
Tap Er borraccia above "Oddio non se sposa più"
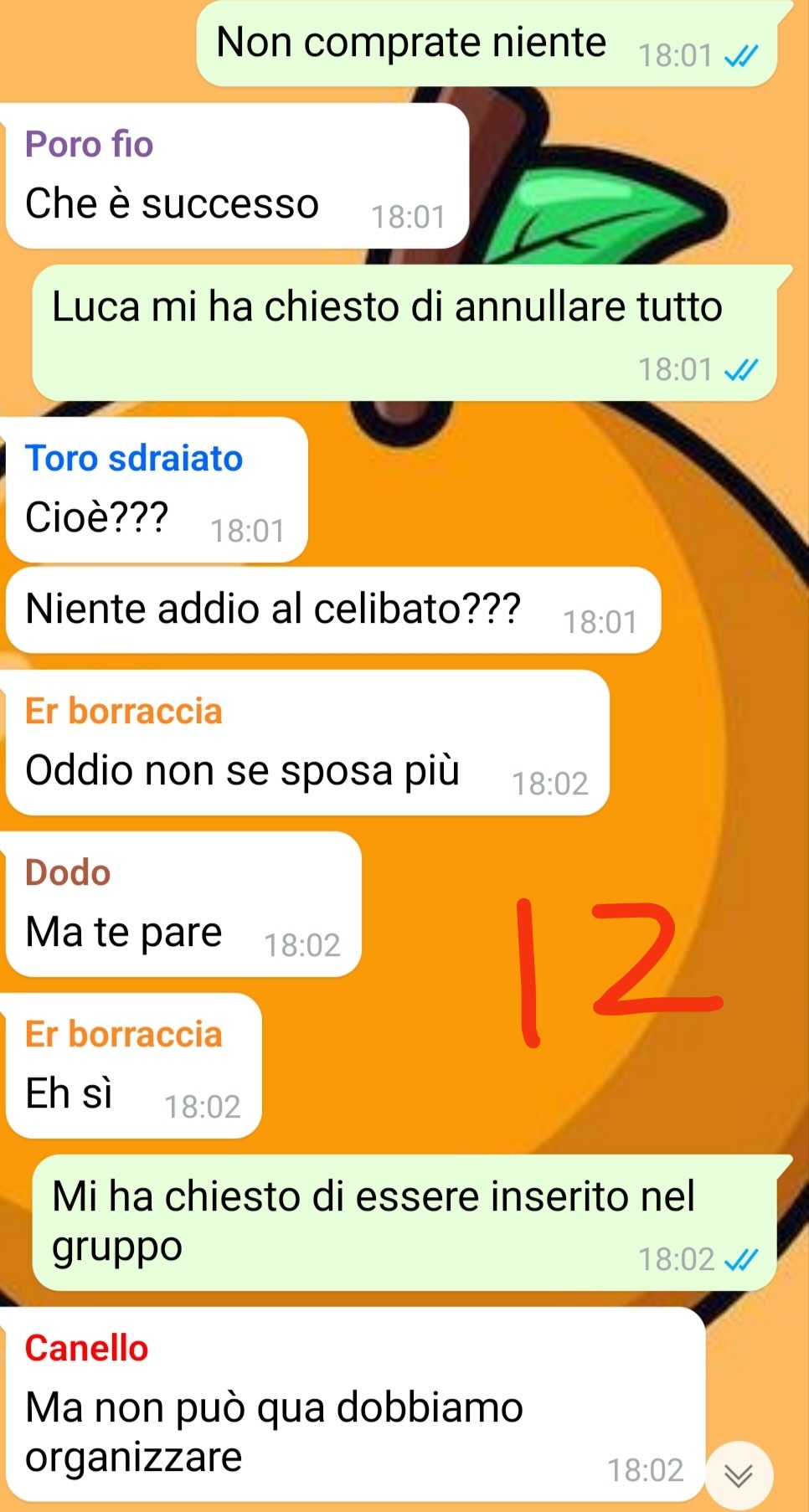(x=124, y=711)
